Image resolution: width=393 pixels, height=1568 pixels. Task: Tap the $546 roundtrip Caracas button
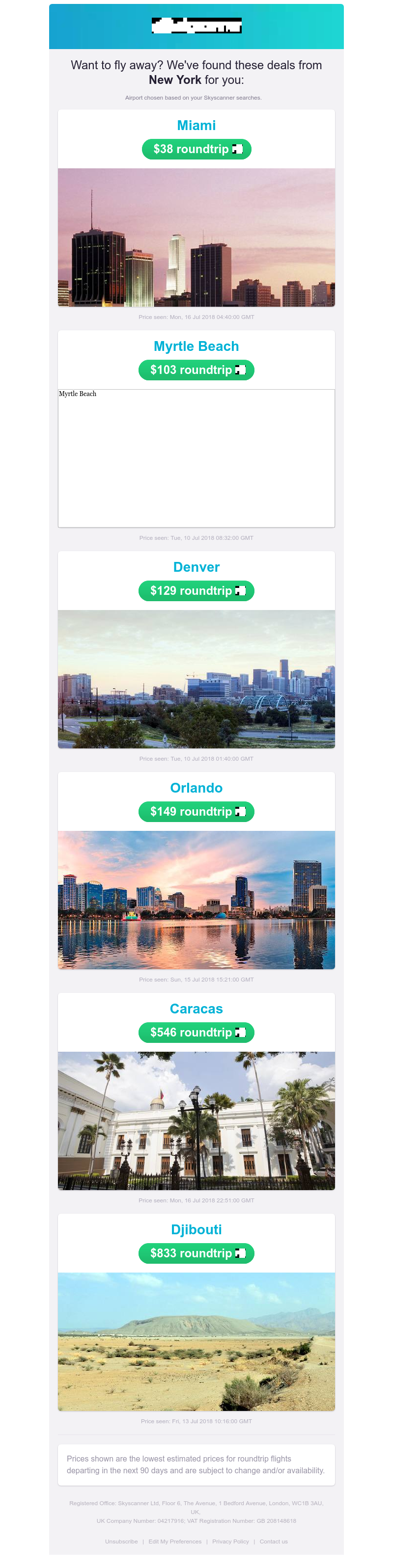click(196, 1033)
